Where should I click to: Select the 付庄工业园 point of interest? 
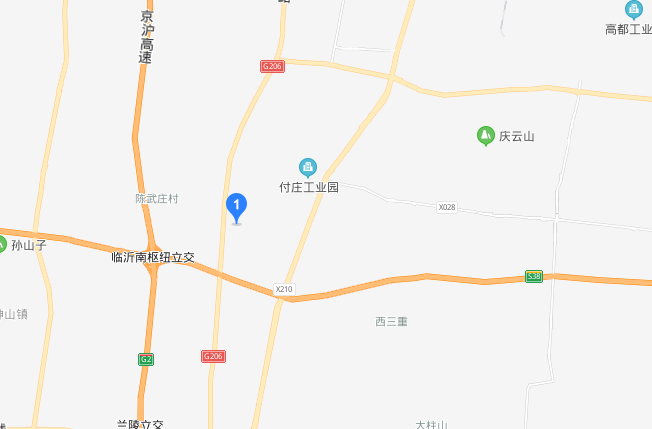coord(308,167)
